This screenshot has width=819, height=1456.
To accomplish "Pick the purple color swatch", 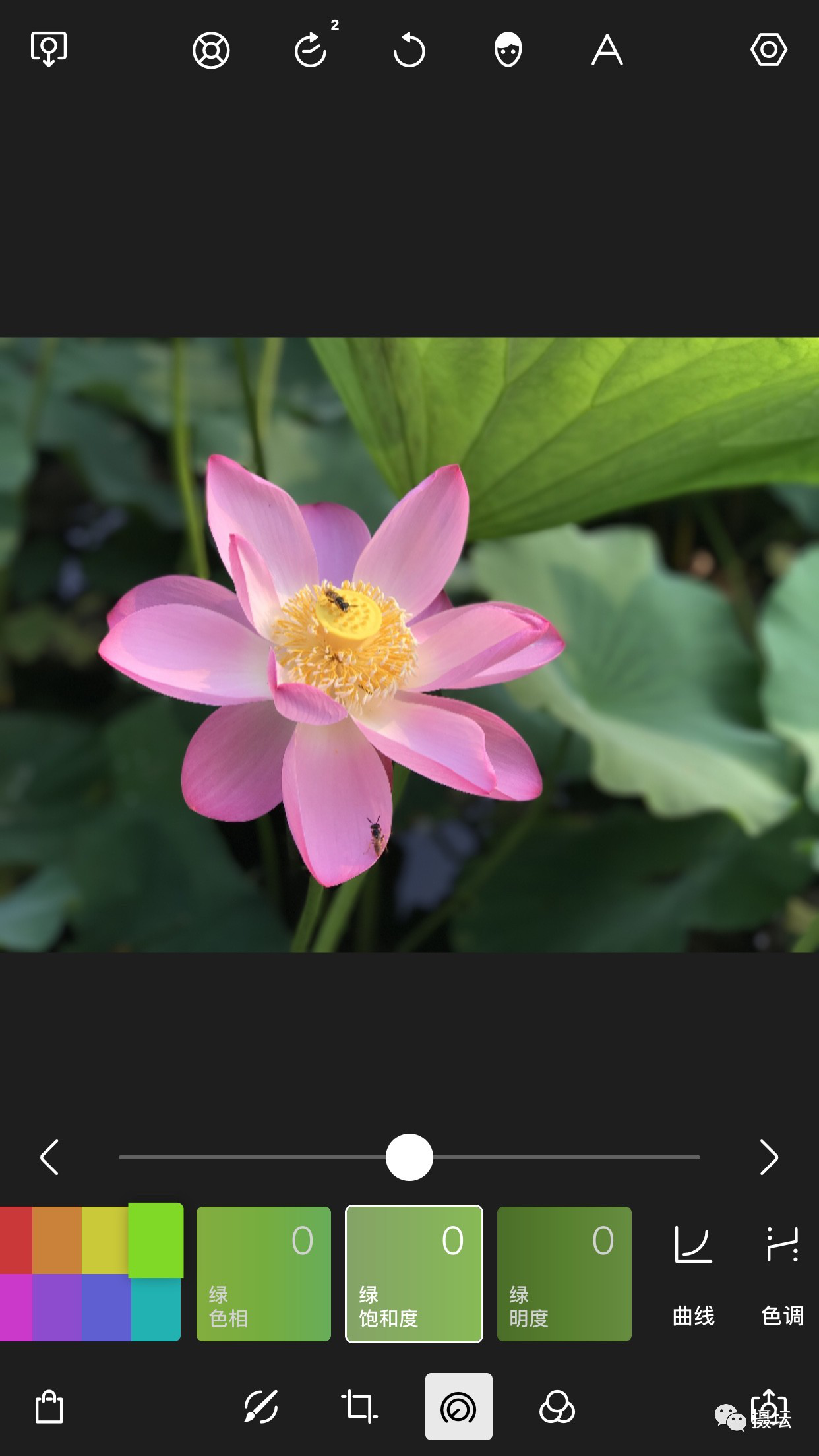I will [57, 1308].
